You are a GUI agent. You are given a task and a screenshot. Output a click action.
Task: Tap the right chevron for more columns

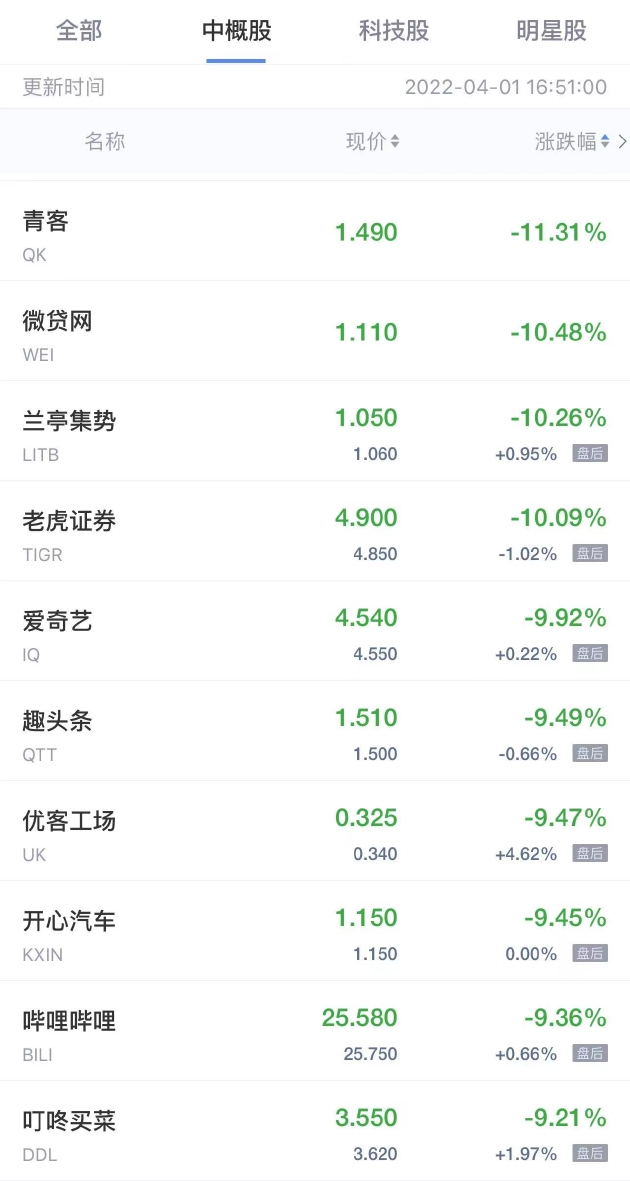(622, 142)
